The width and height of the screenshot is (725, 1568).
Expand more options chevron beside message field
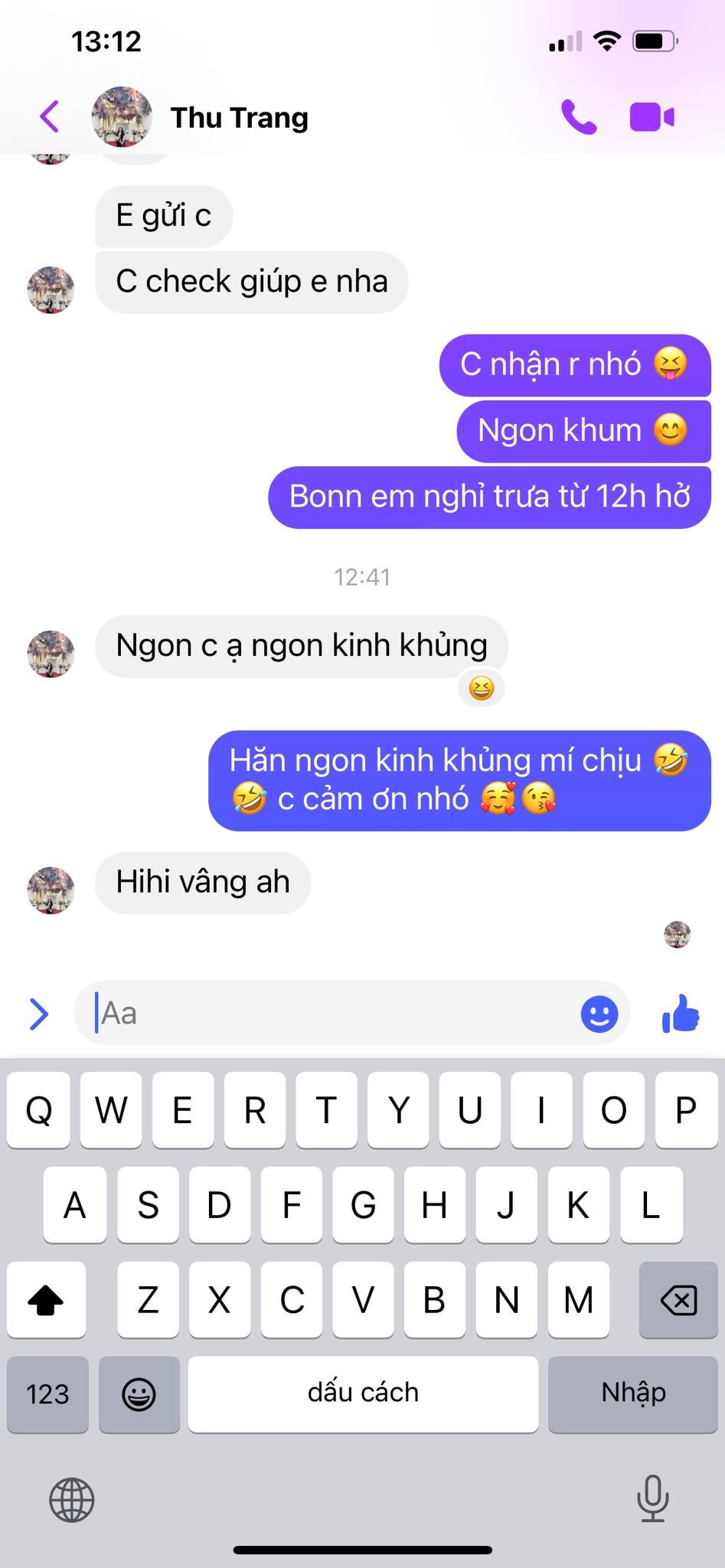[38, 1014]
